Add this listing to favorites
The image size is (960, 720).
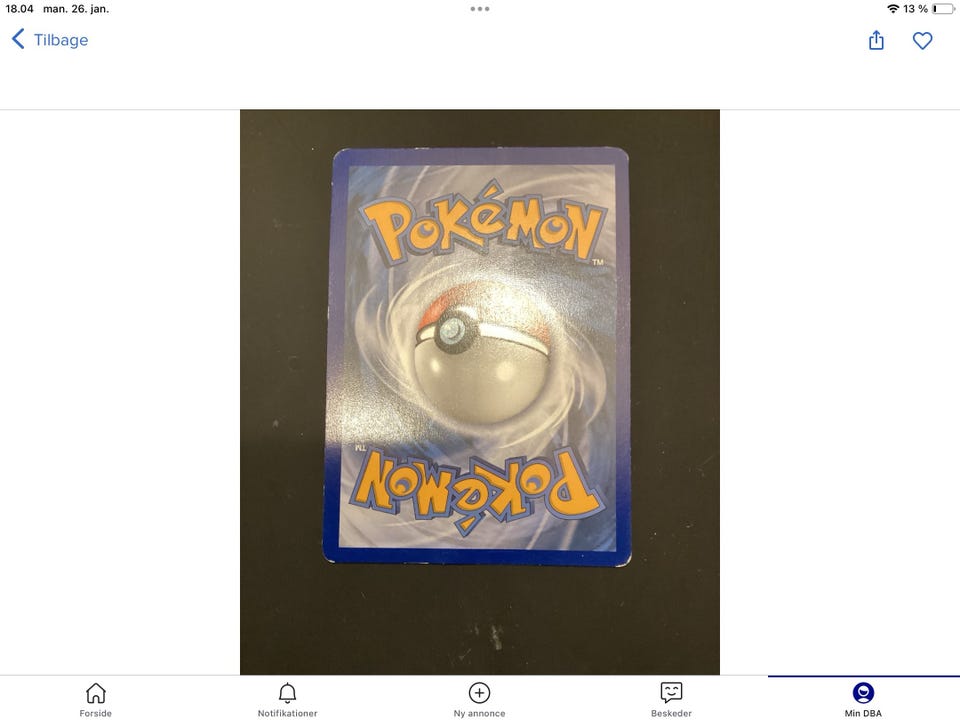922,40
